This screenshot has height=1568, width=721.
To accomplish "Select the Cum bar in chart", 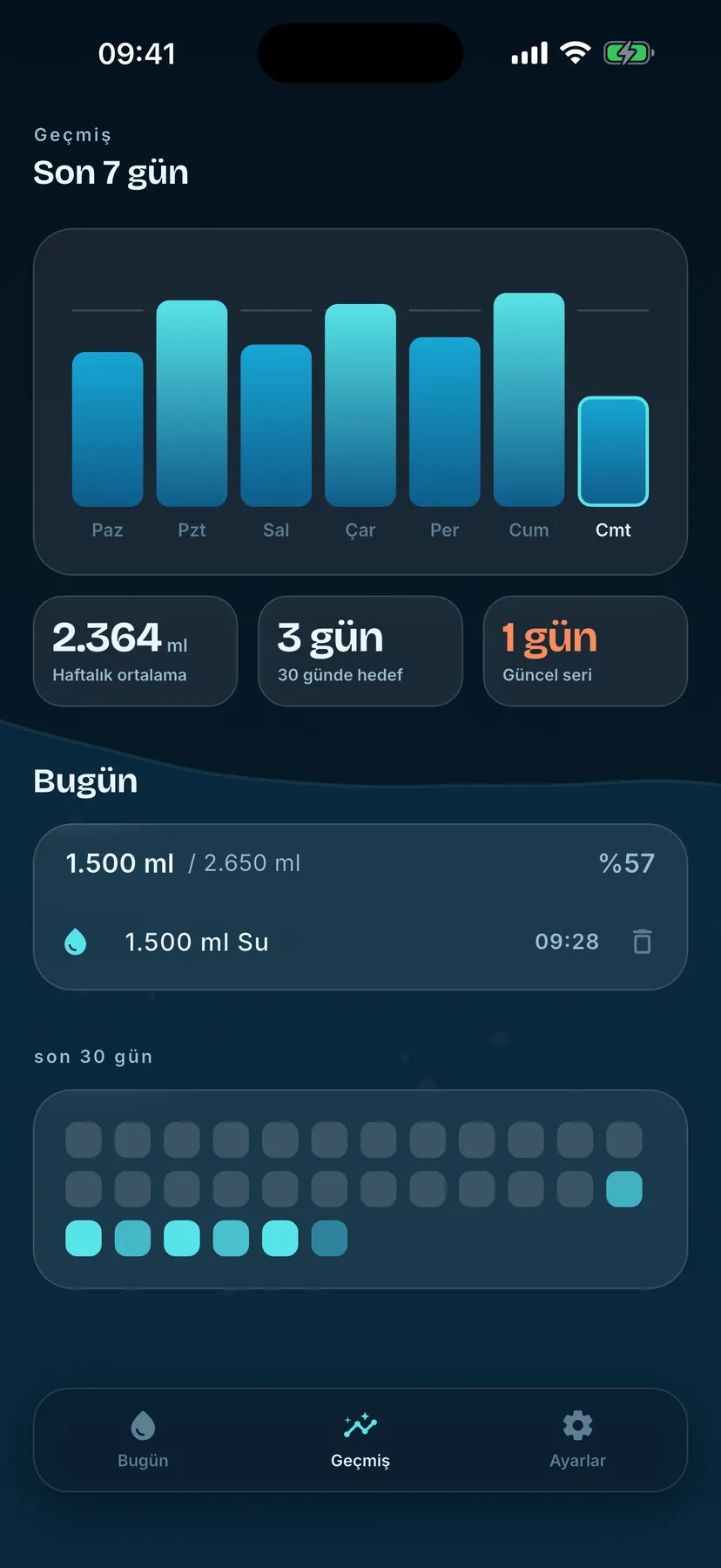I will [529, 400].
